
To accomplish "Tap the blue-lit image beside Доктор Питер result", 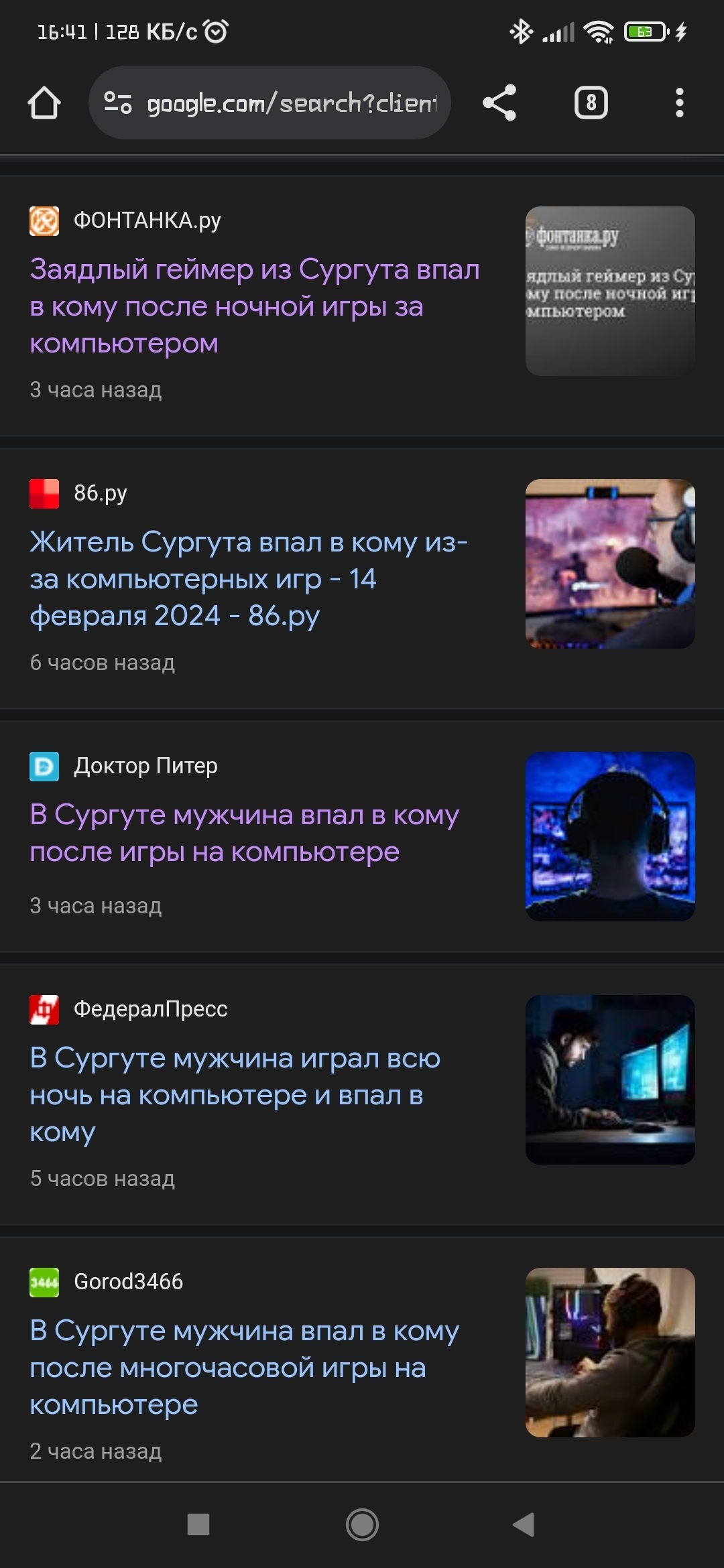I will (610, 836).
